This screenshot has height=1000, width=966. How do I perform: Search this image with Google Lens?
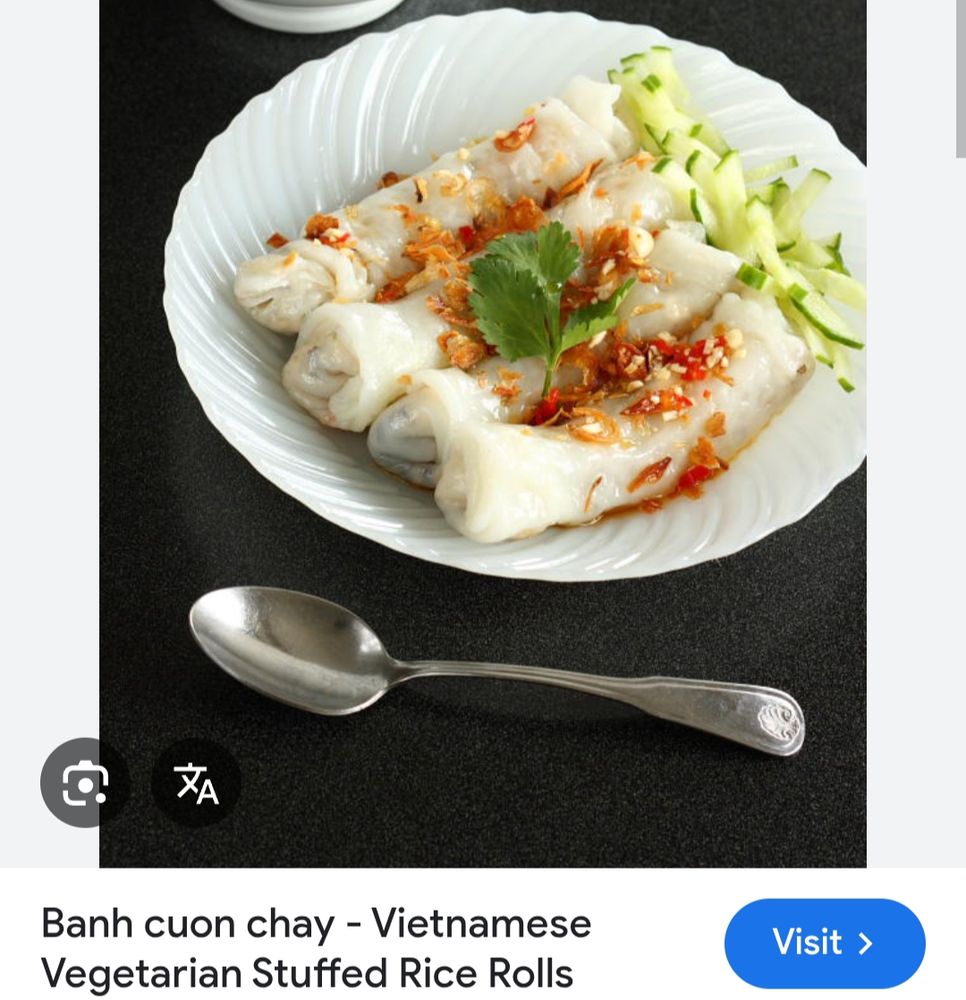point(85,783)
